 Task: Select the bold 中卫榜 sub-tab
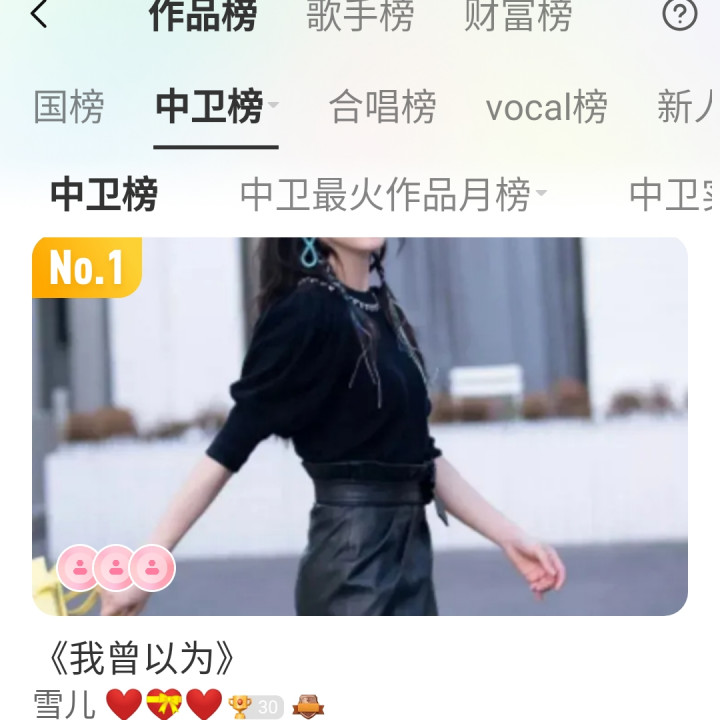point(104,195)
